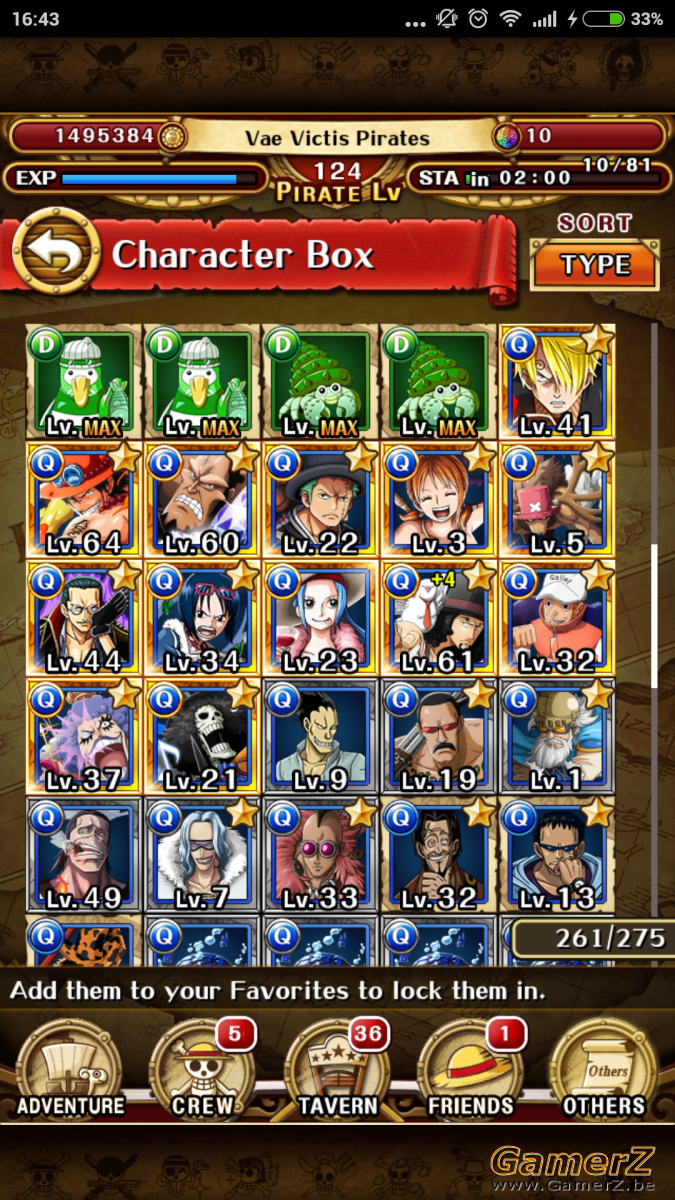
Task: Select the Lv.64 character
Action: [x=85, y=500]
